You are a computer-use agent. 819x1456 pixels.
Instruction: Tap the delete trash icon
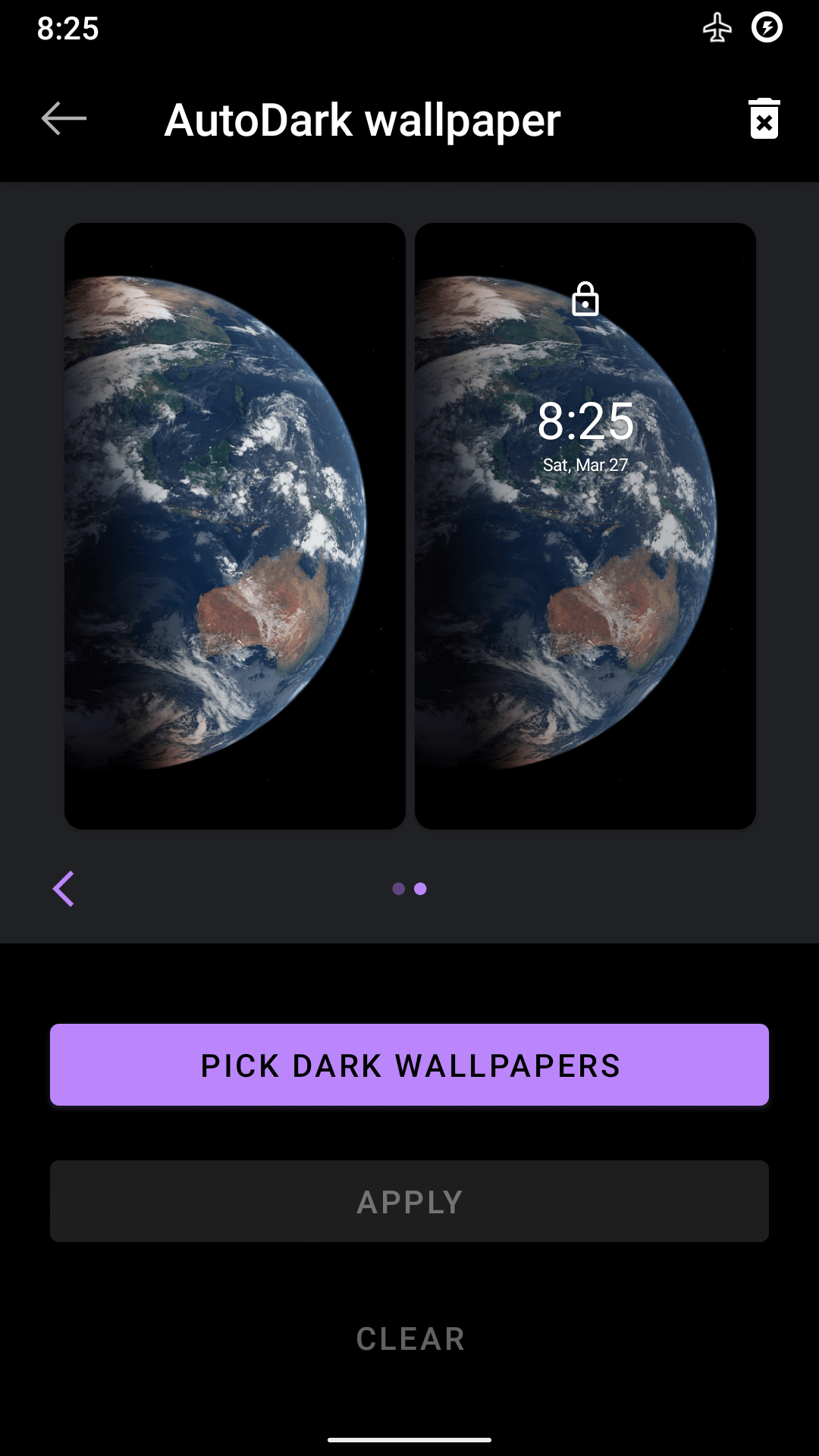click(764, 119)
